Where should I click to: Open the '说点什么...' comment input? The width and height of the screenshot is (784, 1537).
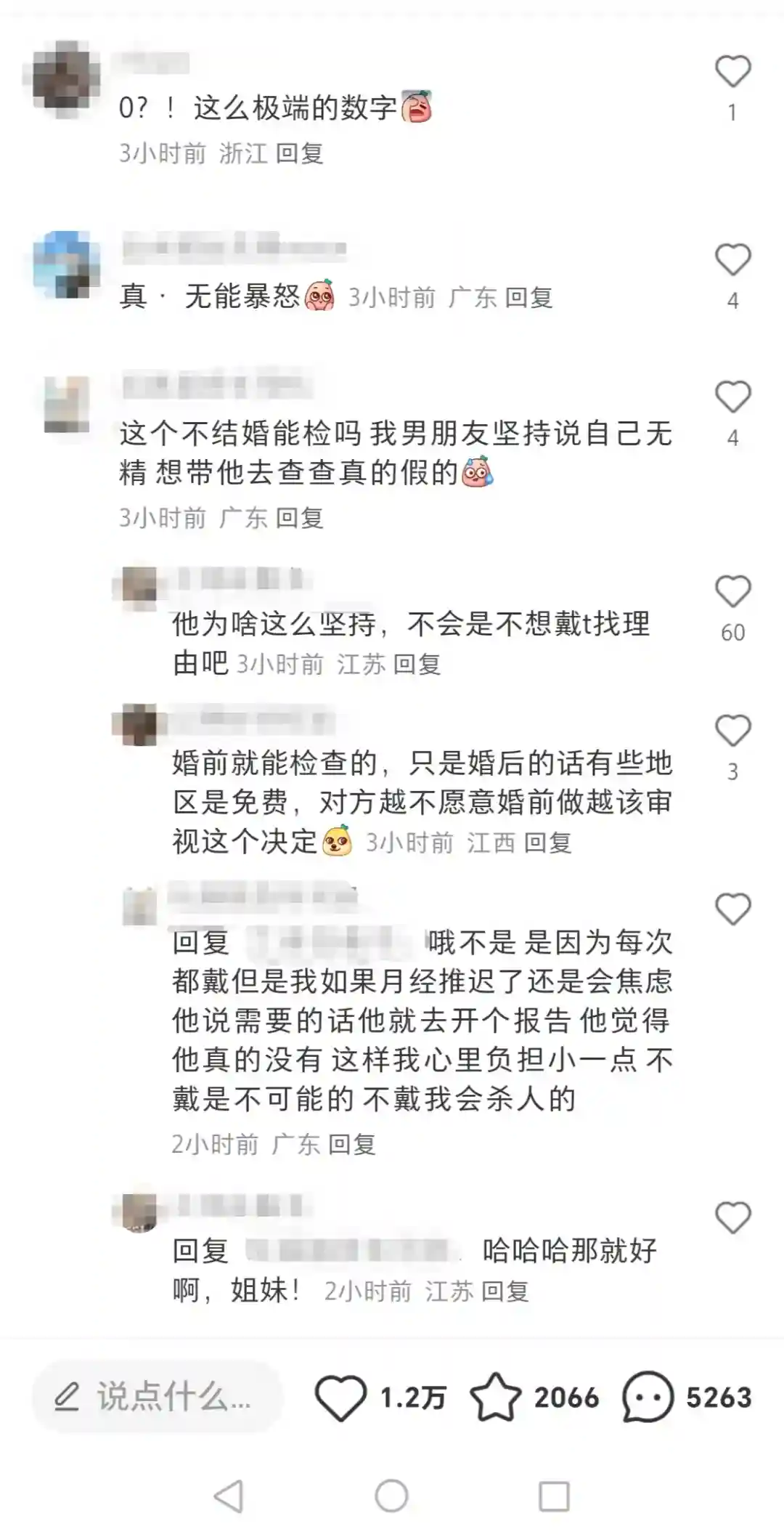156,1397
